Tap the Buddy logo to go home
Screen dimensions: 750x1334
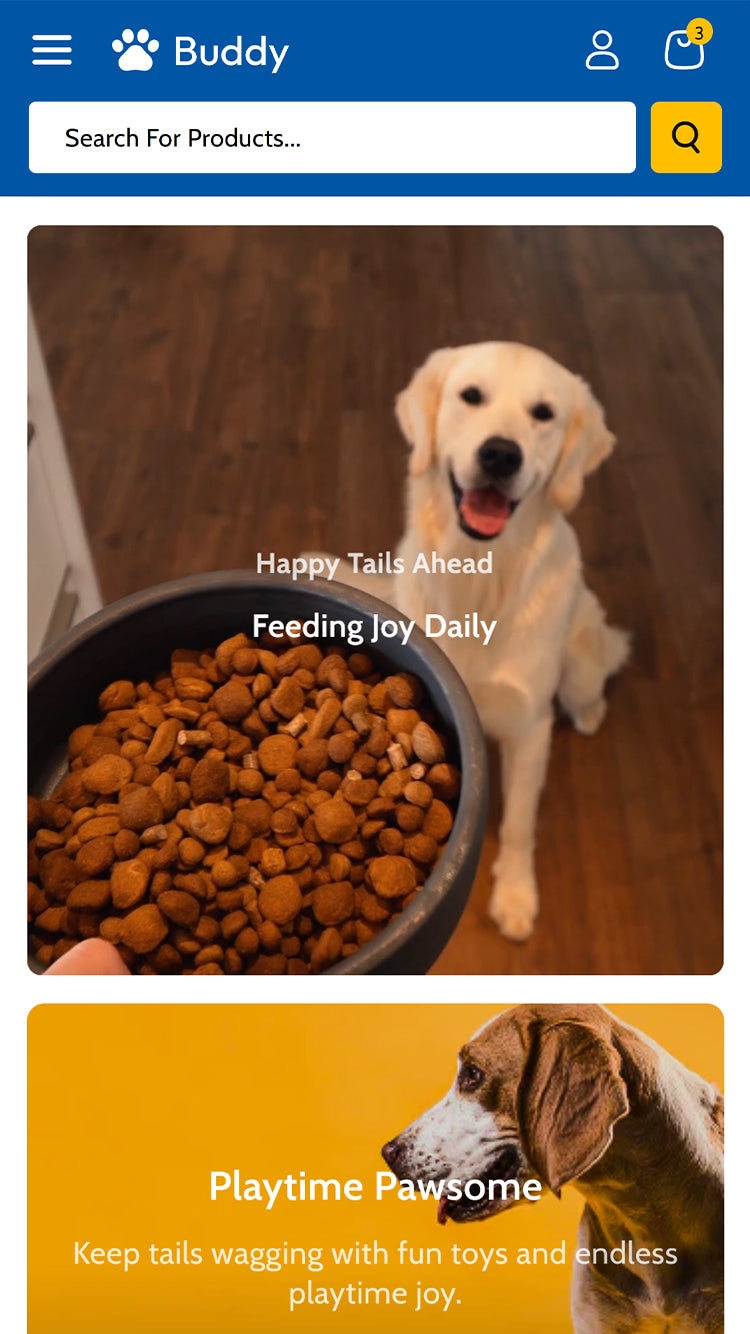click(x=200, y=51)
